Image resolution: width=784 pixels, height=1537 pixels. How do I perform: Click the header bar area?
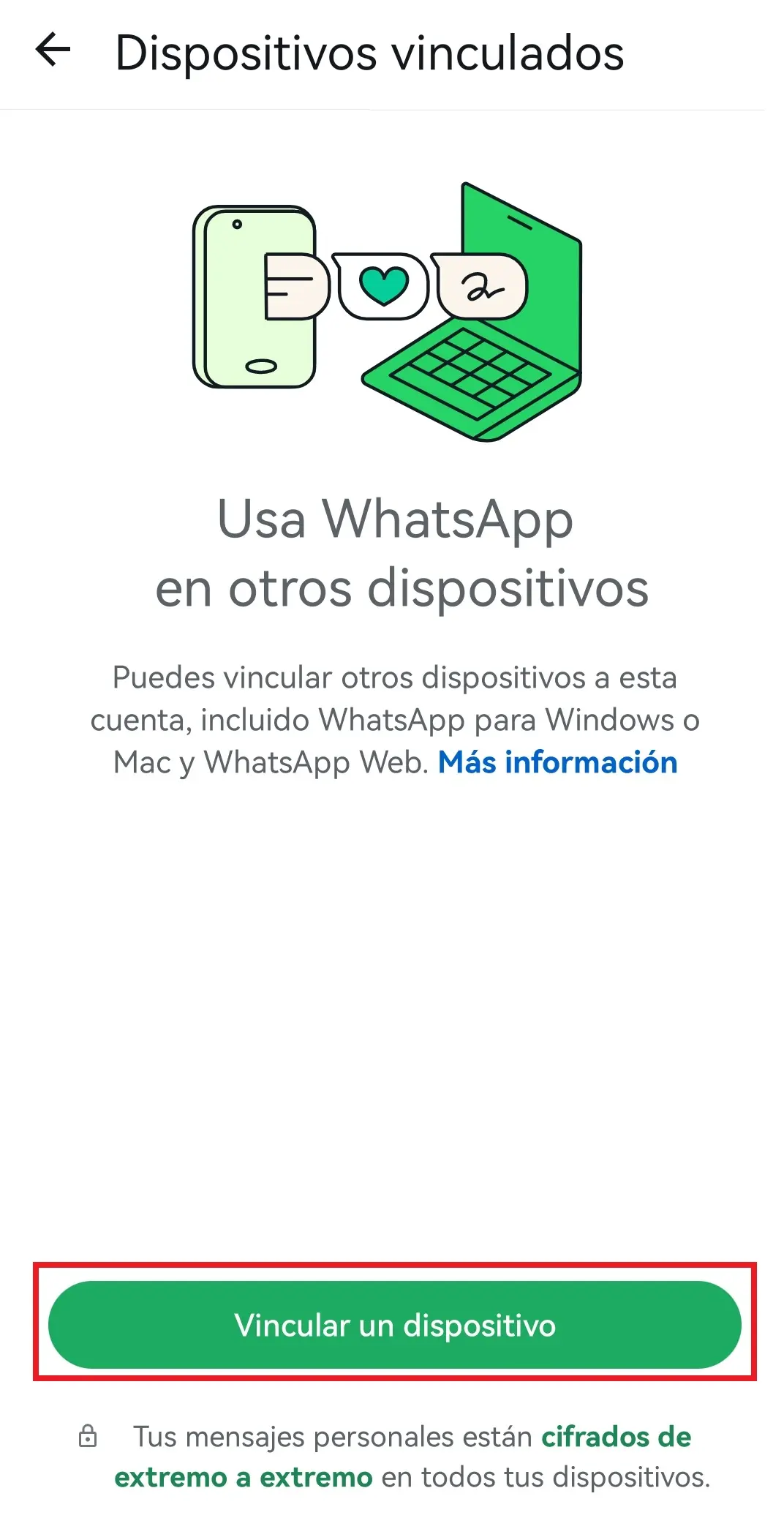[392, 52]
